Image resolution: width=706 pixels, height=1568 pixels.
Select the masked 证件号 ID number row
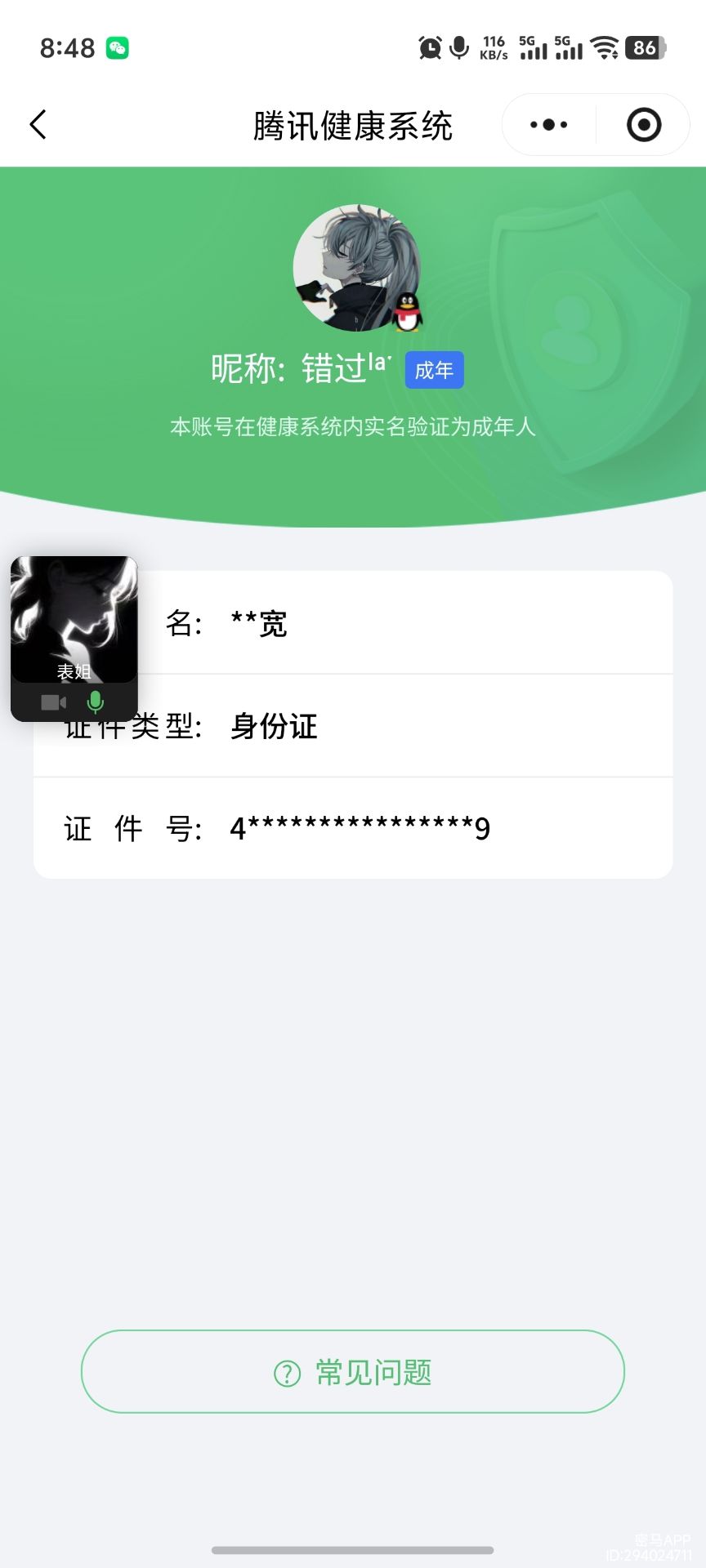click(353, 827)
